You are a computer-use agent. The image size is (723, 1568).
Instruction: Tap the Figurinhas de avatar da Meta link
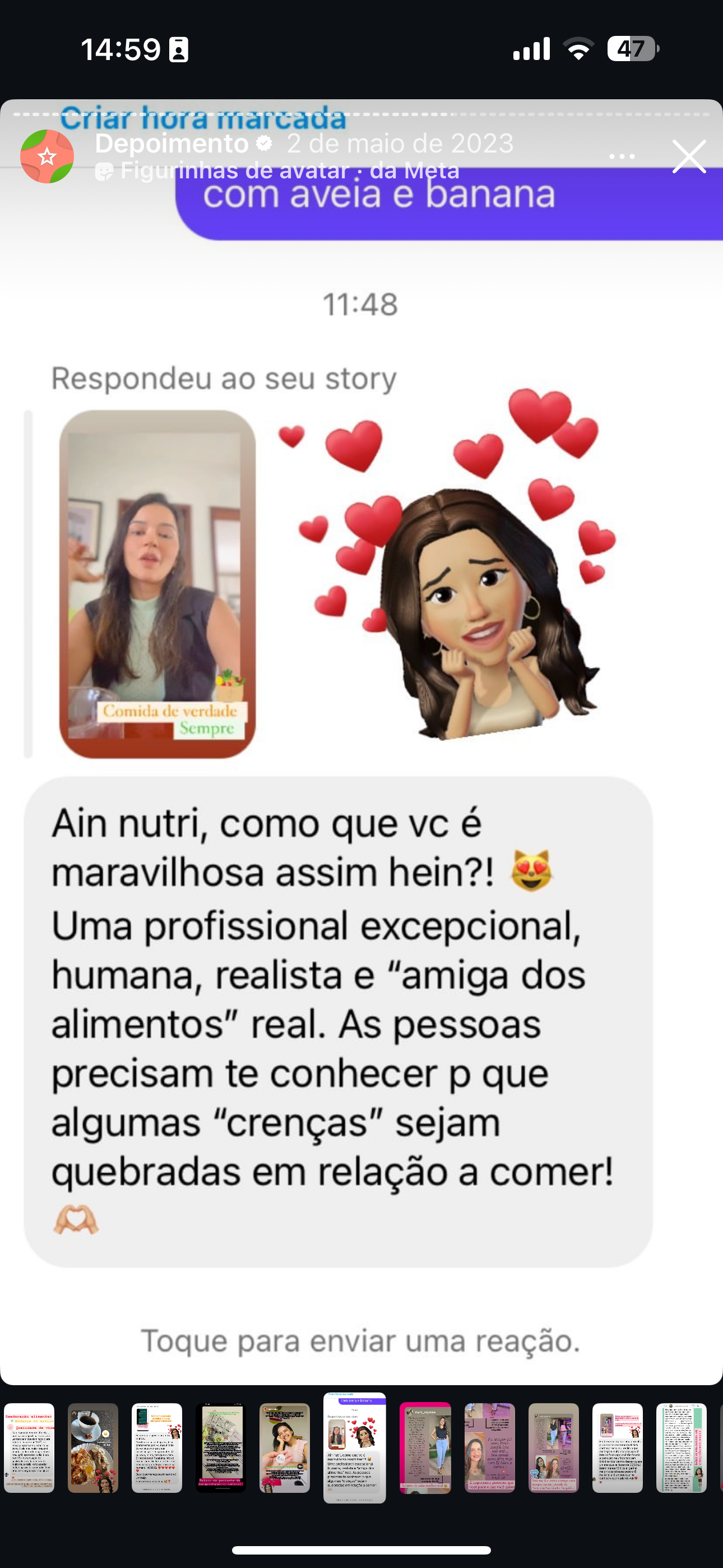pos(289,171)
